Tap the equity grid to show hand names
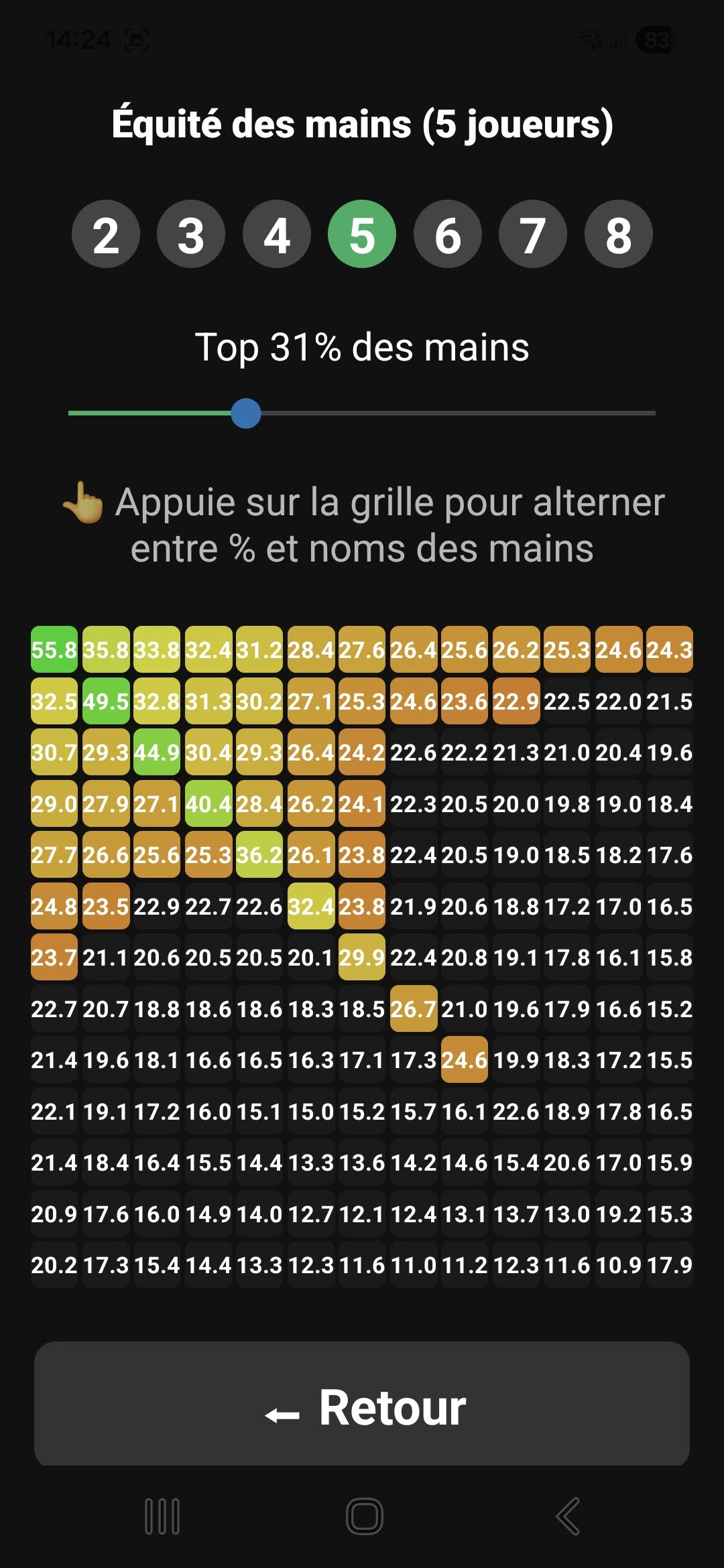 362,957
